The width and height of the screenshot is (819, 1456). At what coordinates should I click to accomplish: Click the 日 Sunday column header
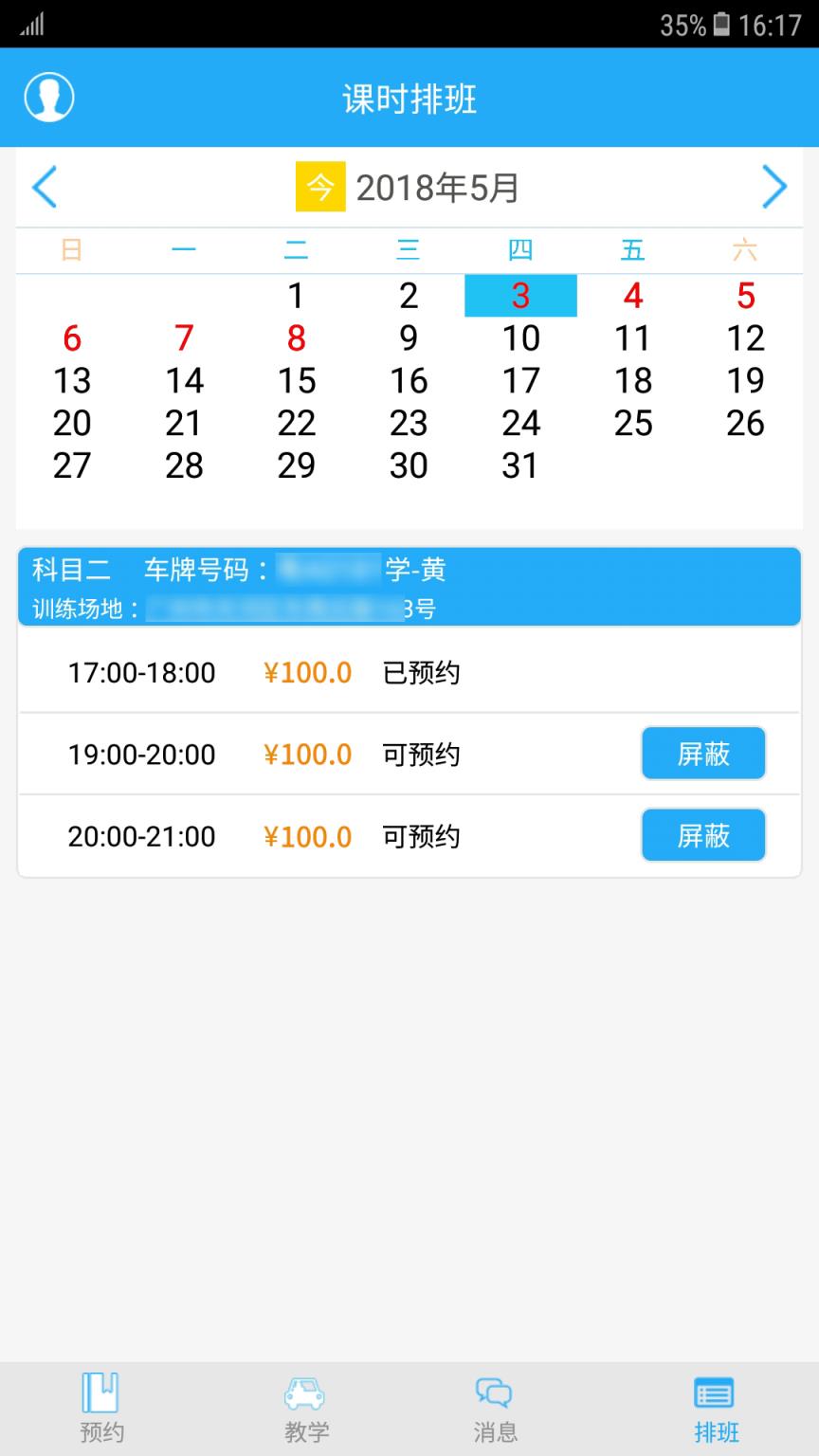click(72, 249)
